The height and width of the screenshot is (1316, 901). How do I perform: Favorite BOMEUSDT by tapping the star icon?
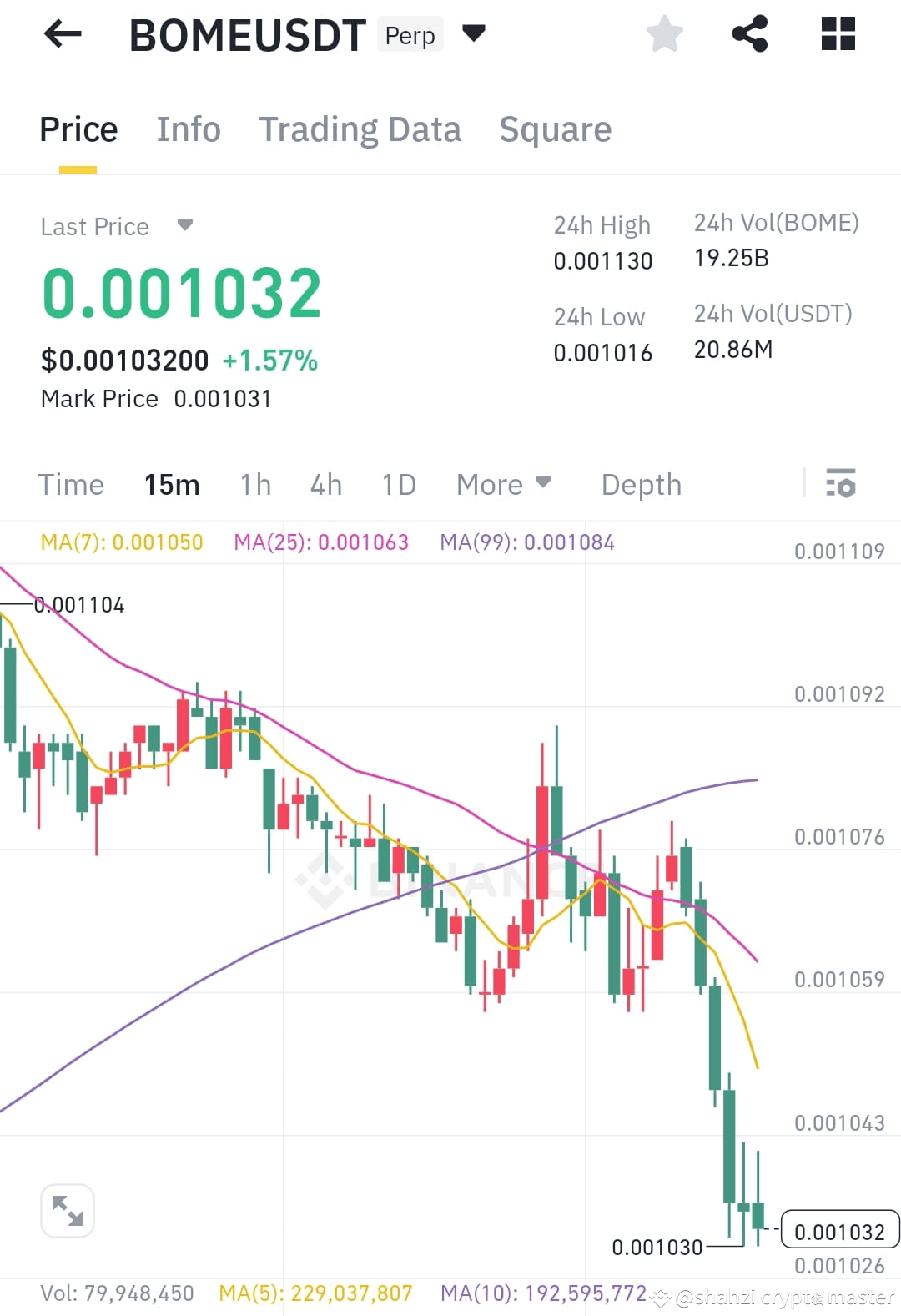click(x=663, y=33)
